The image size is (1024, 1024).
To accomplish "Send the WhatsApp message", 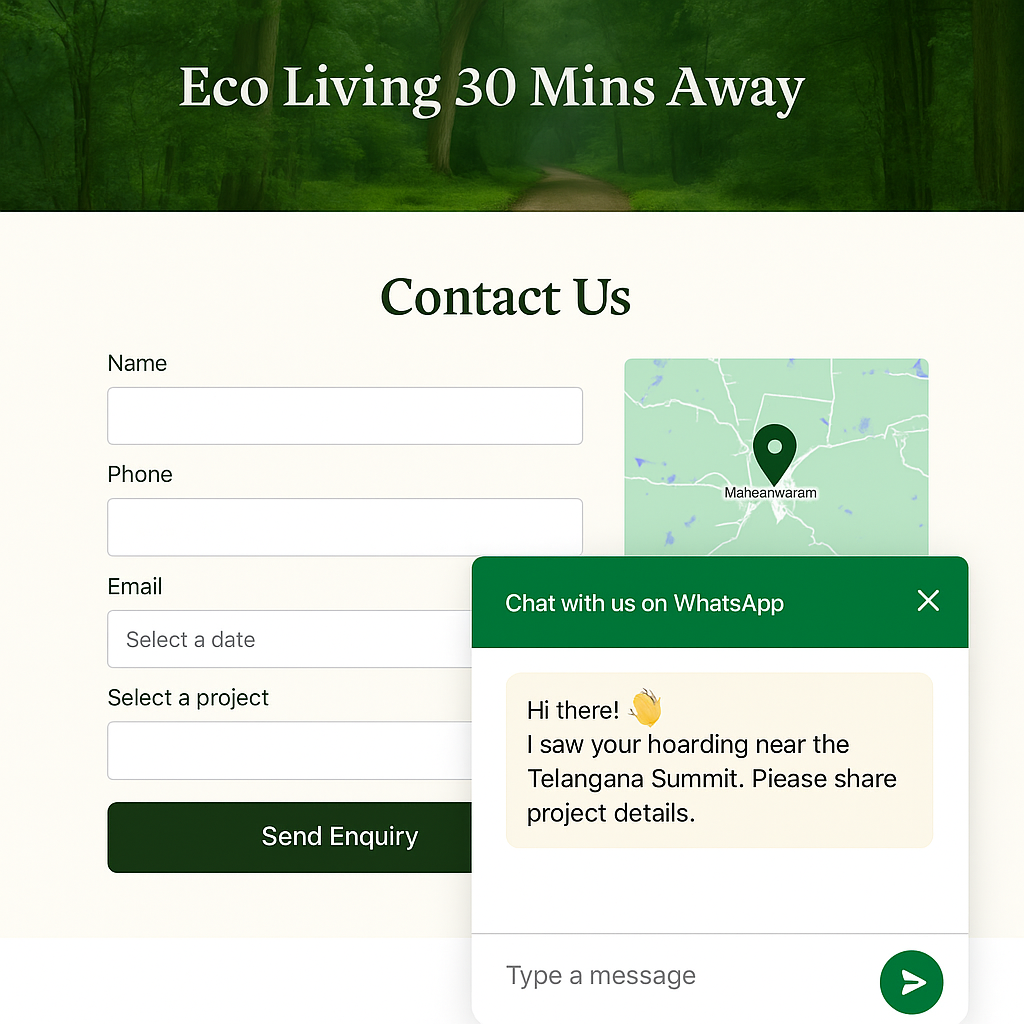I will tap(911, 982).
